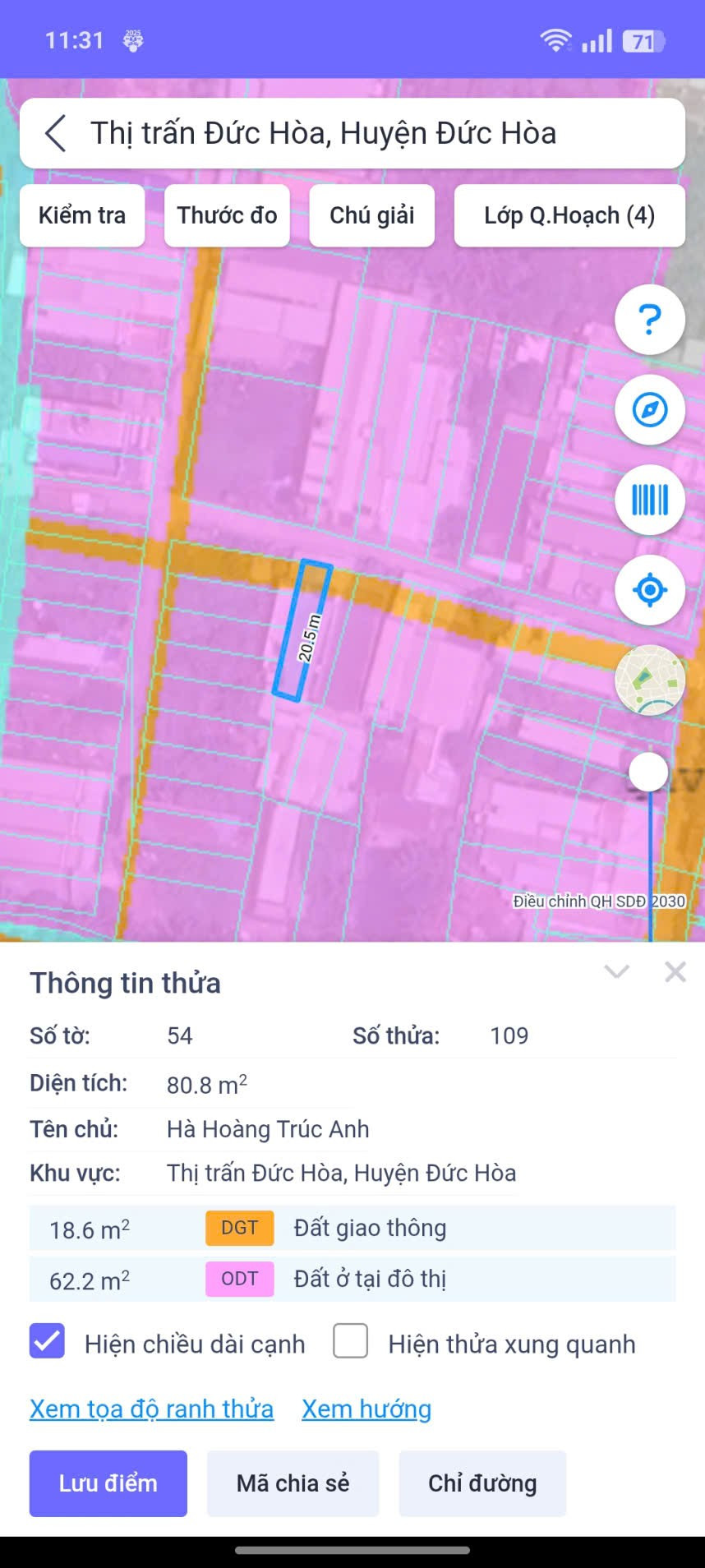Open the Xem hướng link
The image size is (705, 1568).
point(366,1409)
